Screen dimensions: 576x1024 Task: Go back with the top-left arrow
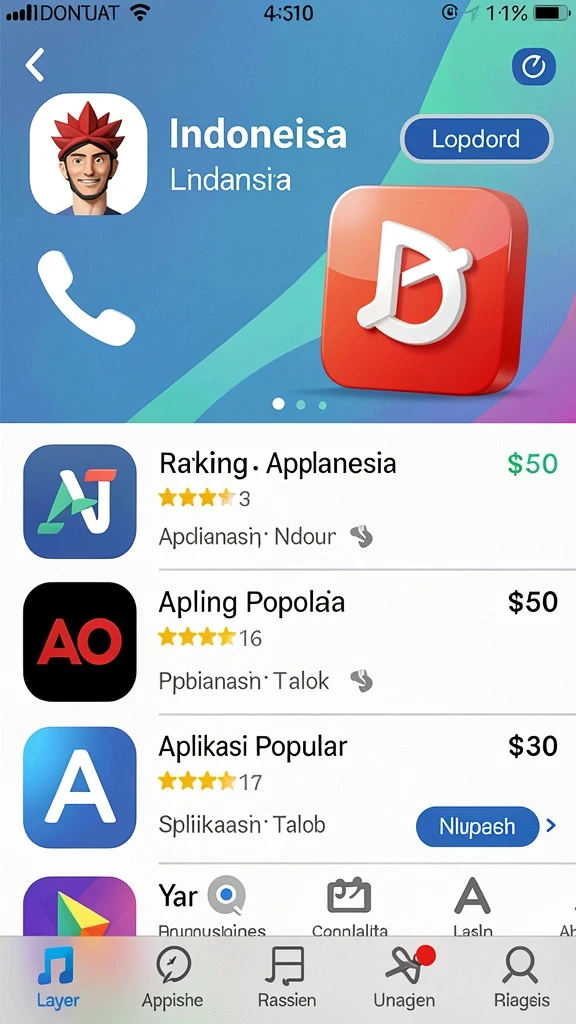pos(35,64)
